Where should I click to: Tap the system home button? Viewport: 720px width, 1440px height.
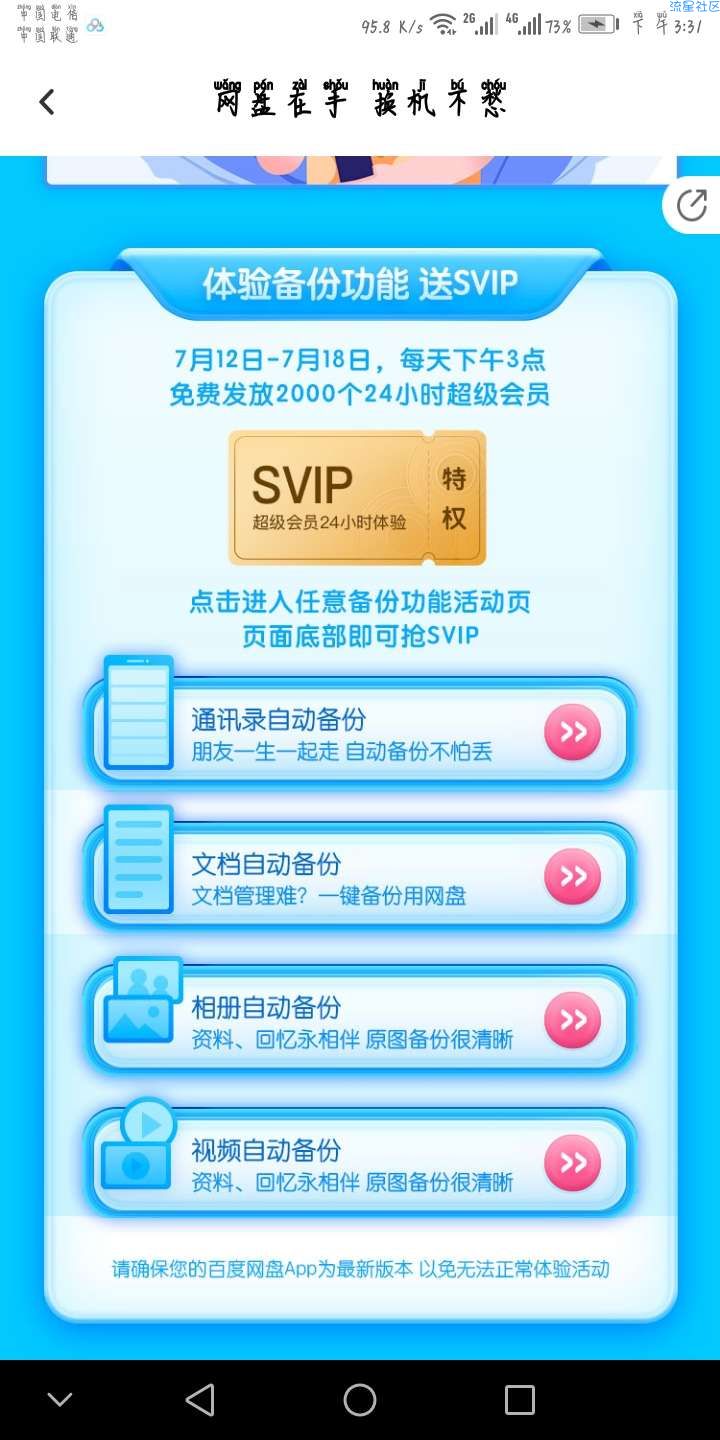point(360,1400)
